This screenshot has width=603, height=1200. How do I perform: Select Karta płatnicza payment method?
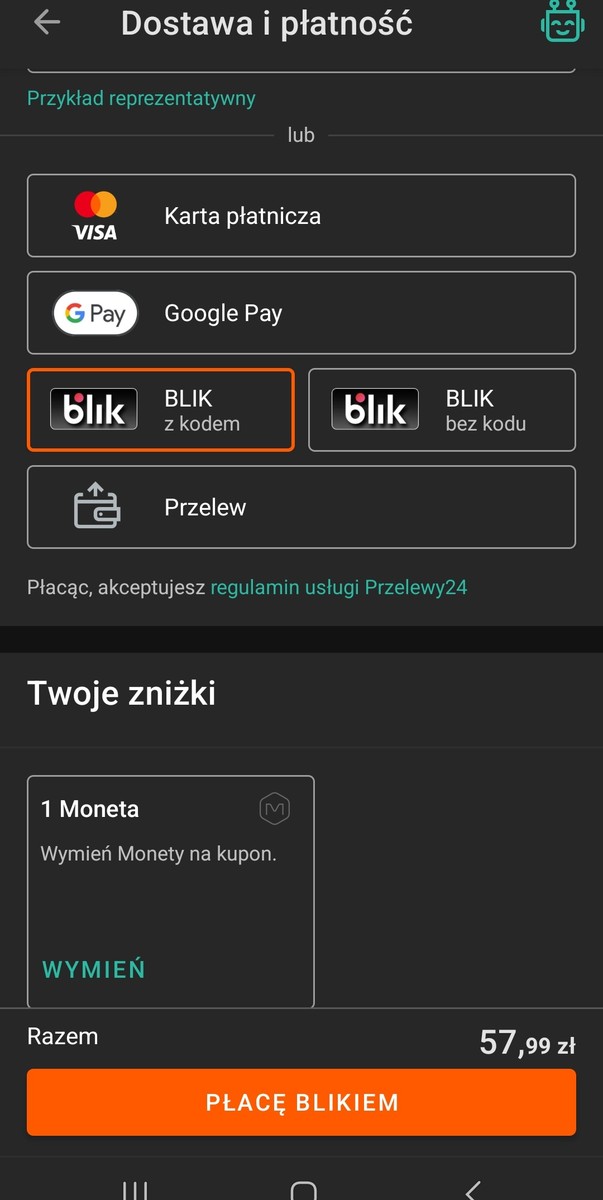pyautogui.click(x=301, y=216)
